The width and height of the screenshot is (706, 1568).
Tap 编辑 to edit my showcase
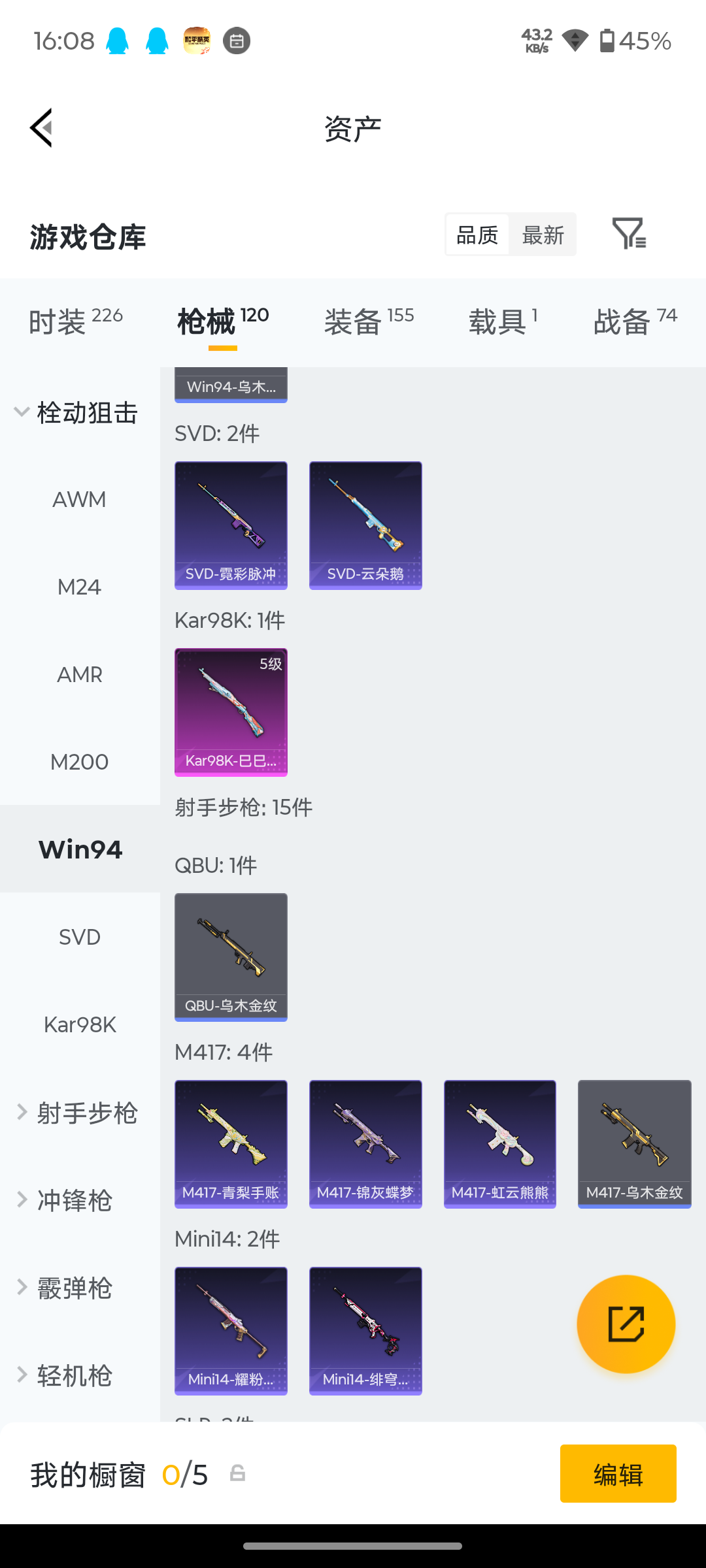point(618,1473)
